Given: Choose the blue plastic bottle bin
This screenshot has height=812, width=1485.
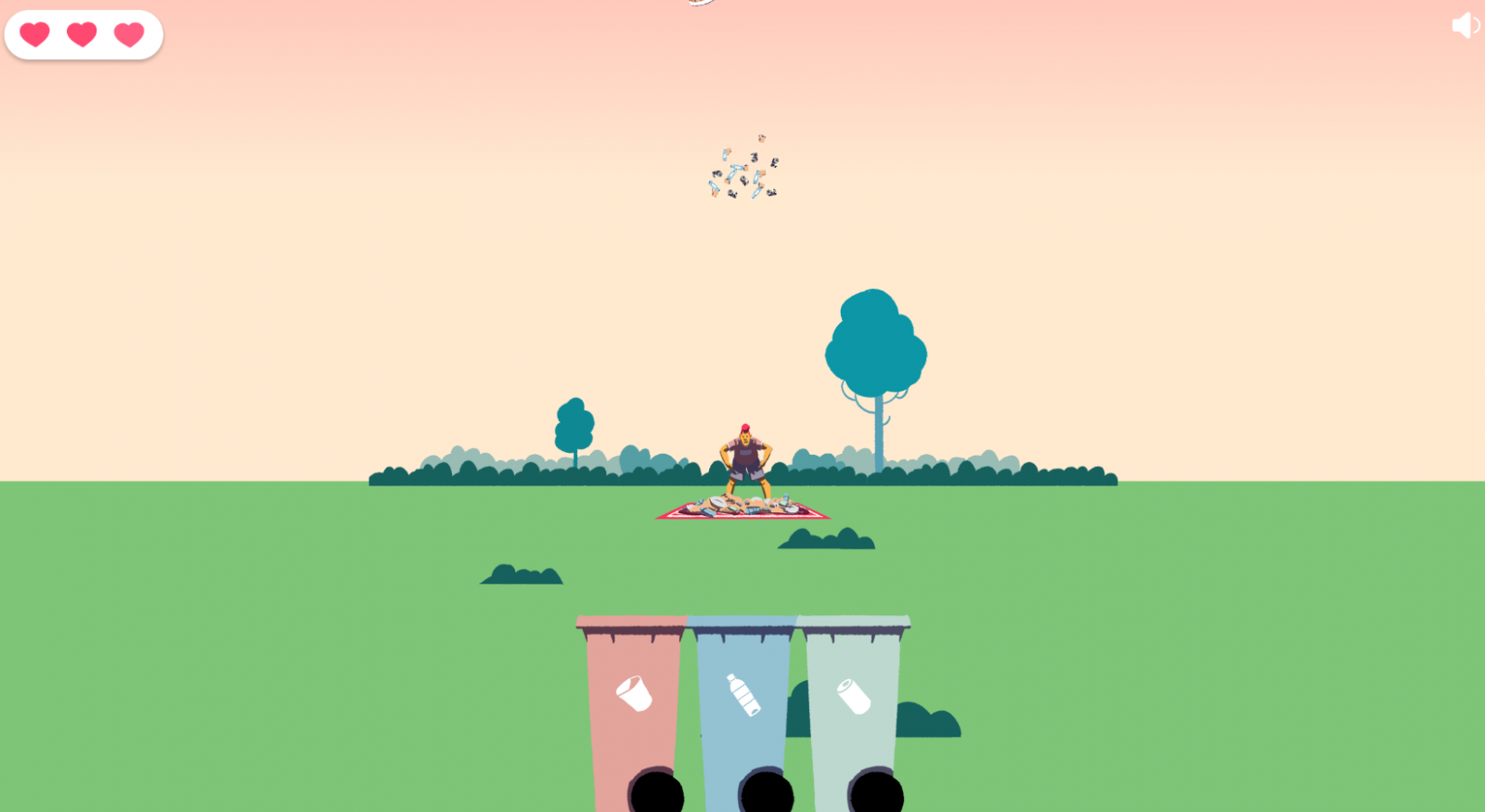Looking at the screenshot, I should click(743, 705).
